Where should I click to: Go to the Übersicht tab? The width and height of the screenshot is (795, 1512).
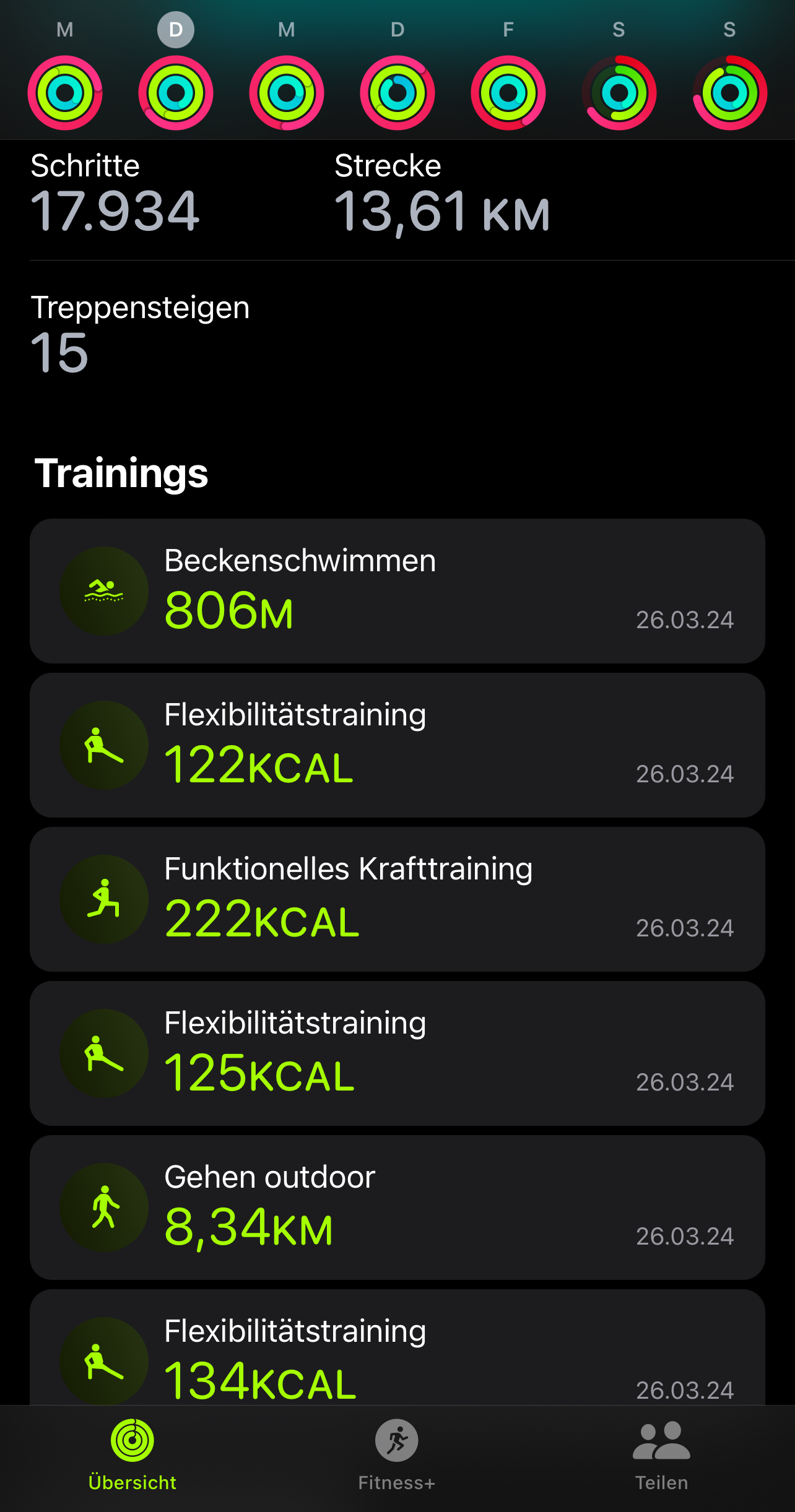pos(132,1455)
